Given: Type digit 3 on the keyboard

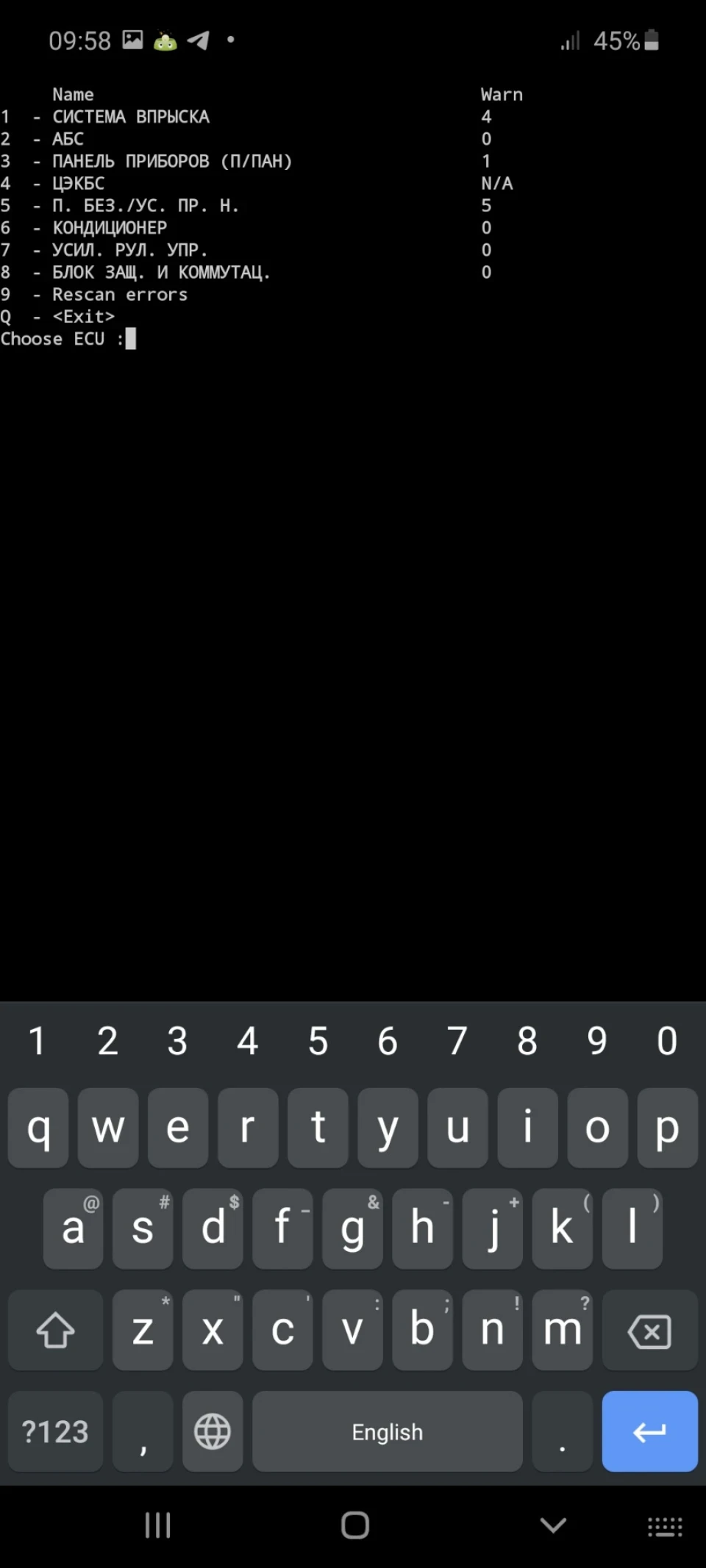Looking at the screenshot, I should pos(177,1041).
